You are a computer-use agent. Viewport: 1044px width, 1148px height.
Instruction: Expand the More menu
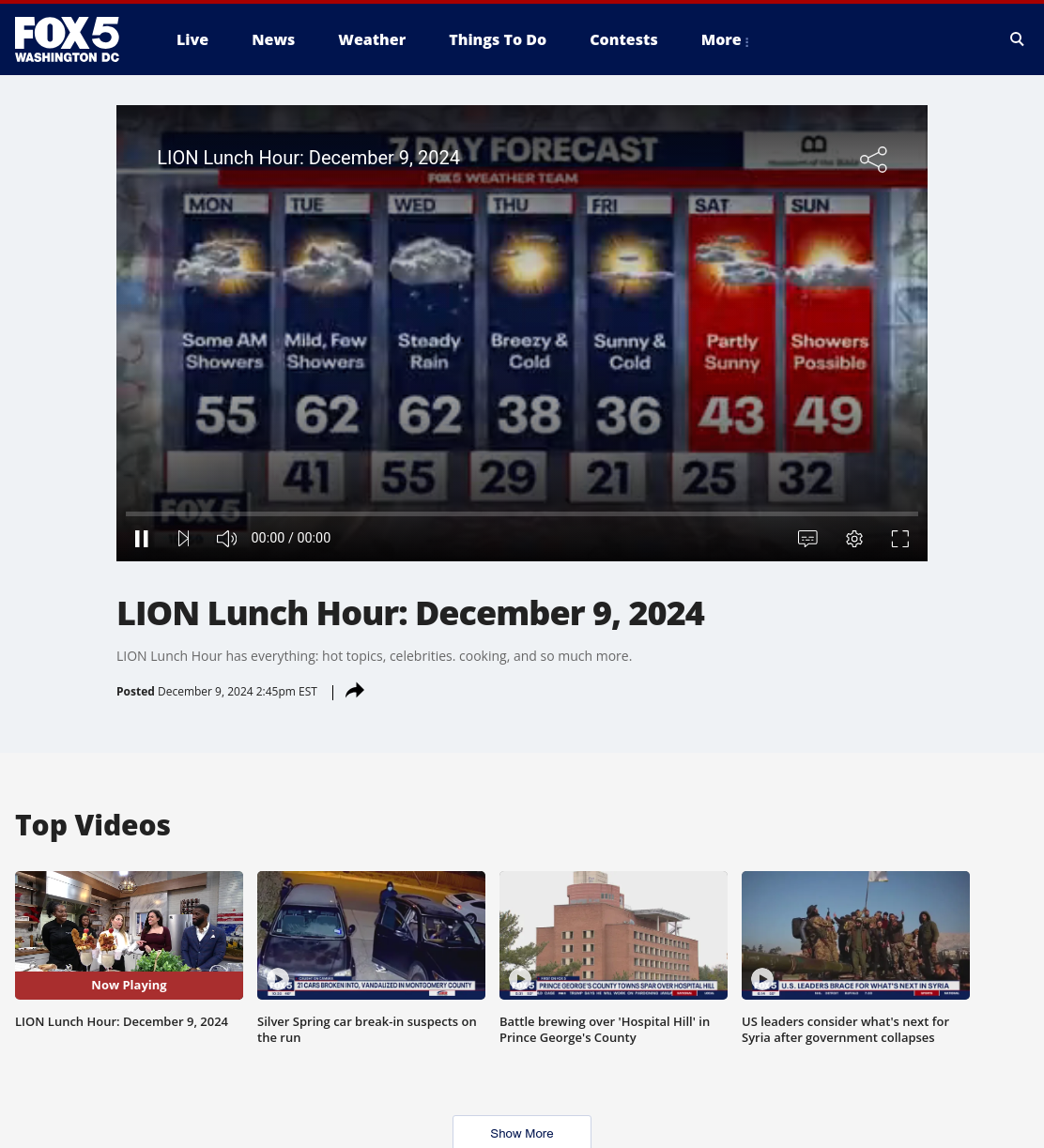[x=725, y=39]
